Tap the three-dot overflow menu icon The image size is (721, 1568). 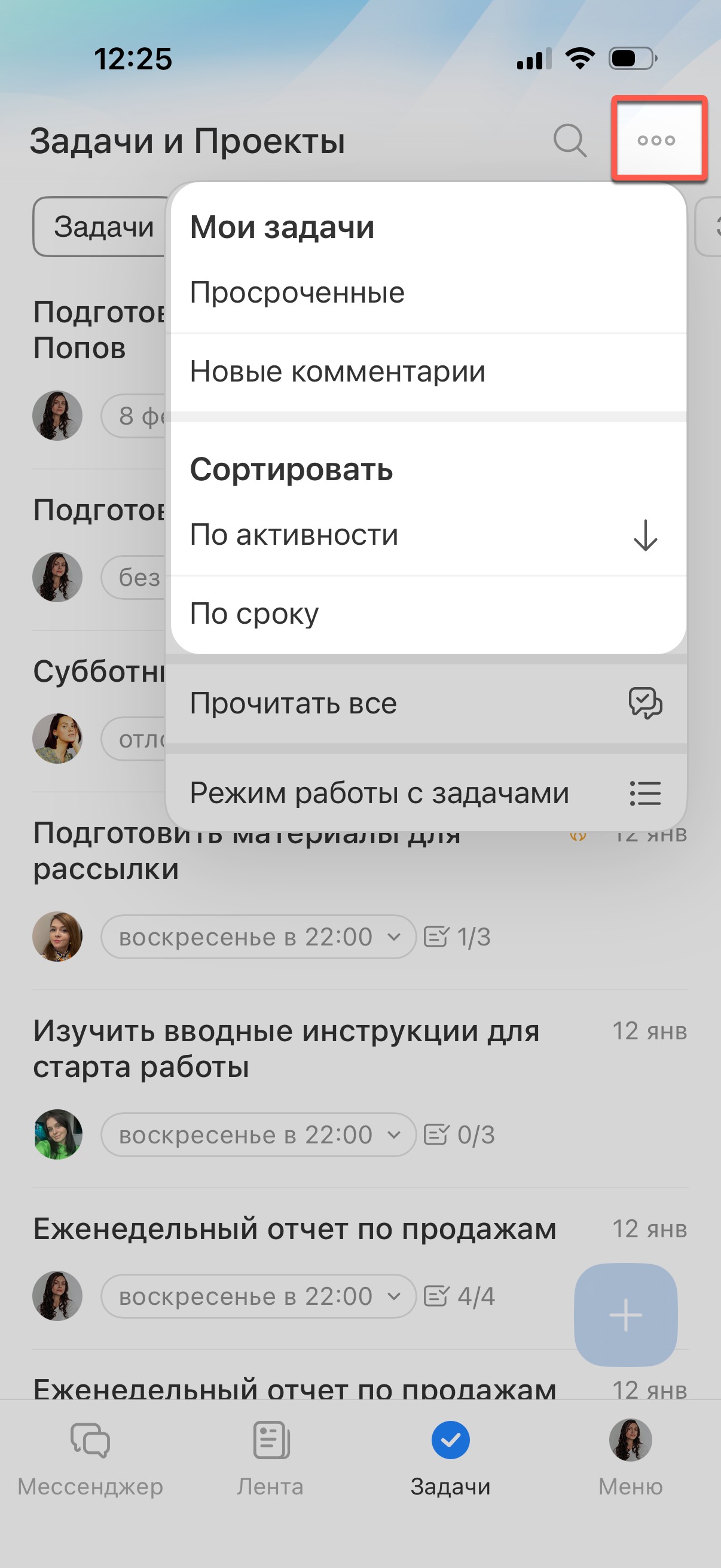(656, 141)
